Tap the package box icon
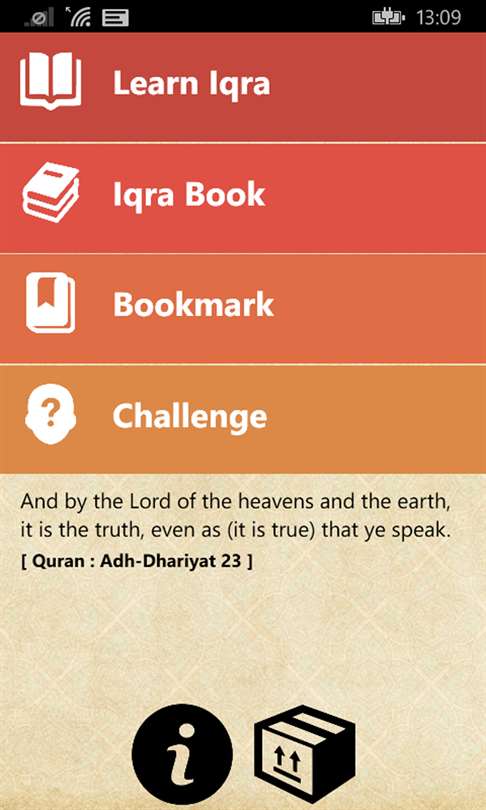This screenshot has width=486, height=810. point(305,753)
